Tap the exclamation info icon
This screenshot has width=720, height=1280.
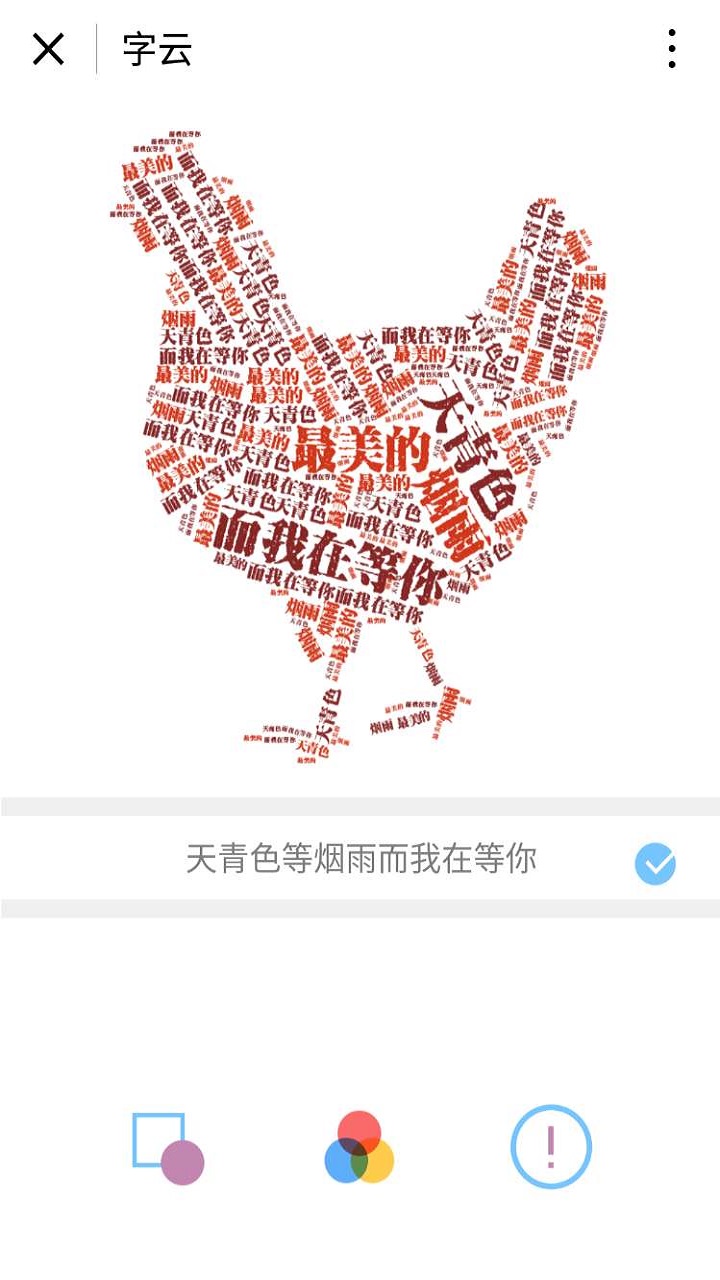(551, 1147)
